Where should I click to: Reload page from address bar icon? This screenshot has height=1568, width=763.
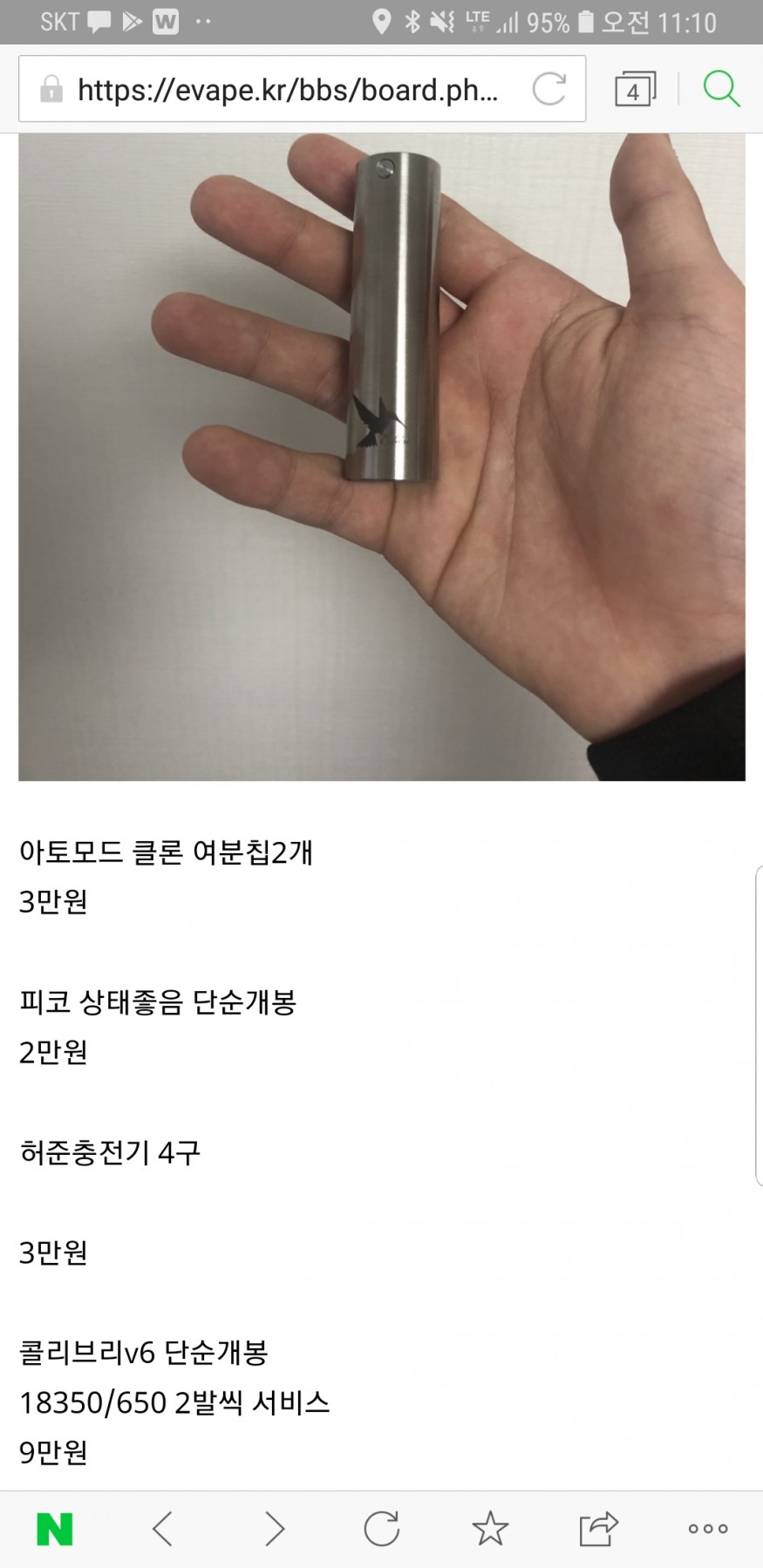coord(549,89)
